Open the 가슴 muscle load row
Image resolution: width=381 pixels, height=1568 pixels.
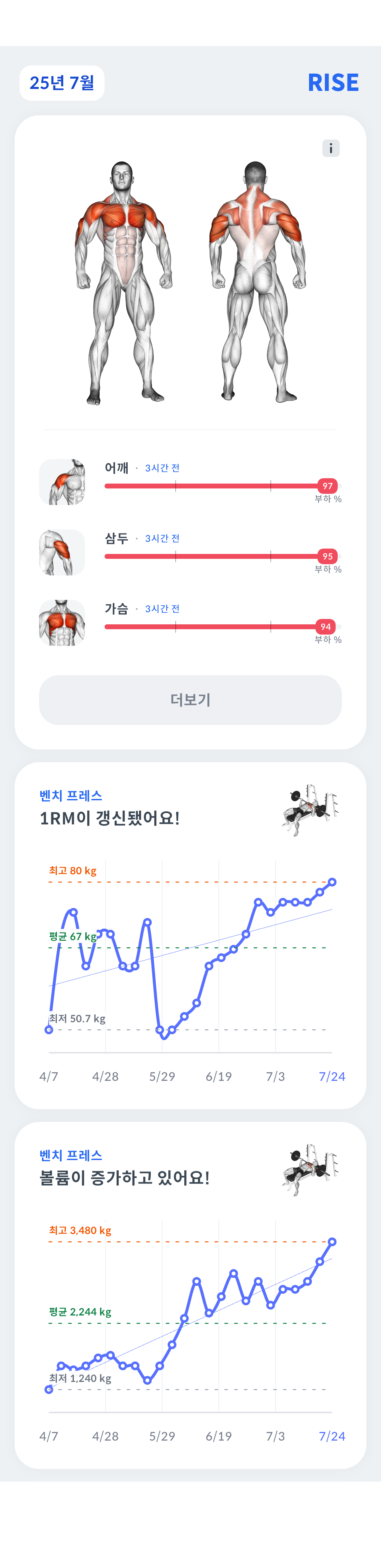(x=190, y=623)
